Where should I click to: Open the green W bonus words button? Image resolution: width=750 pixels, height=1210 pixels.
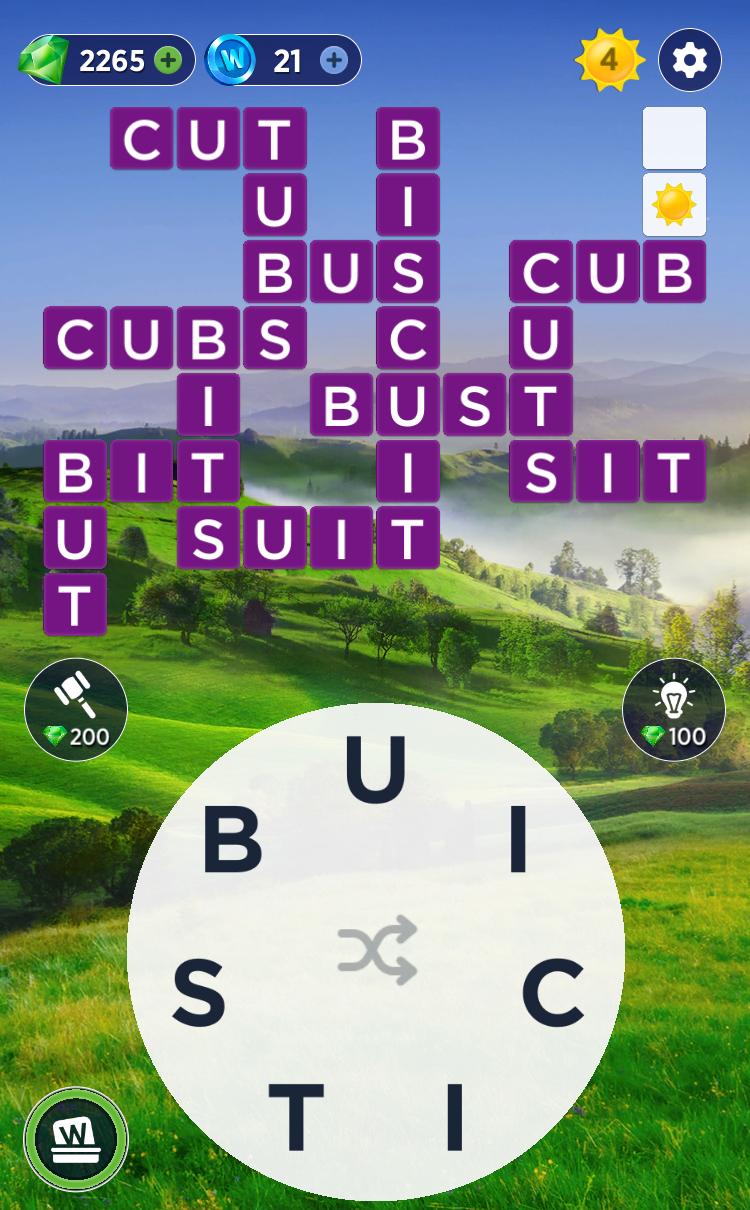point(76,1139)
